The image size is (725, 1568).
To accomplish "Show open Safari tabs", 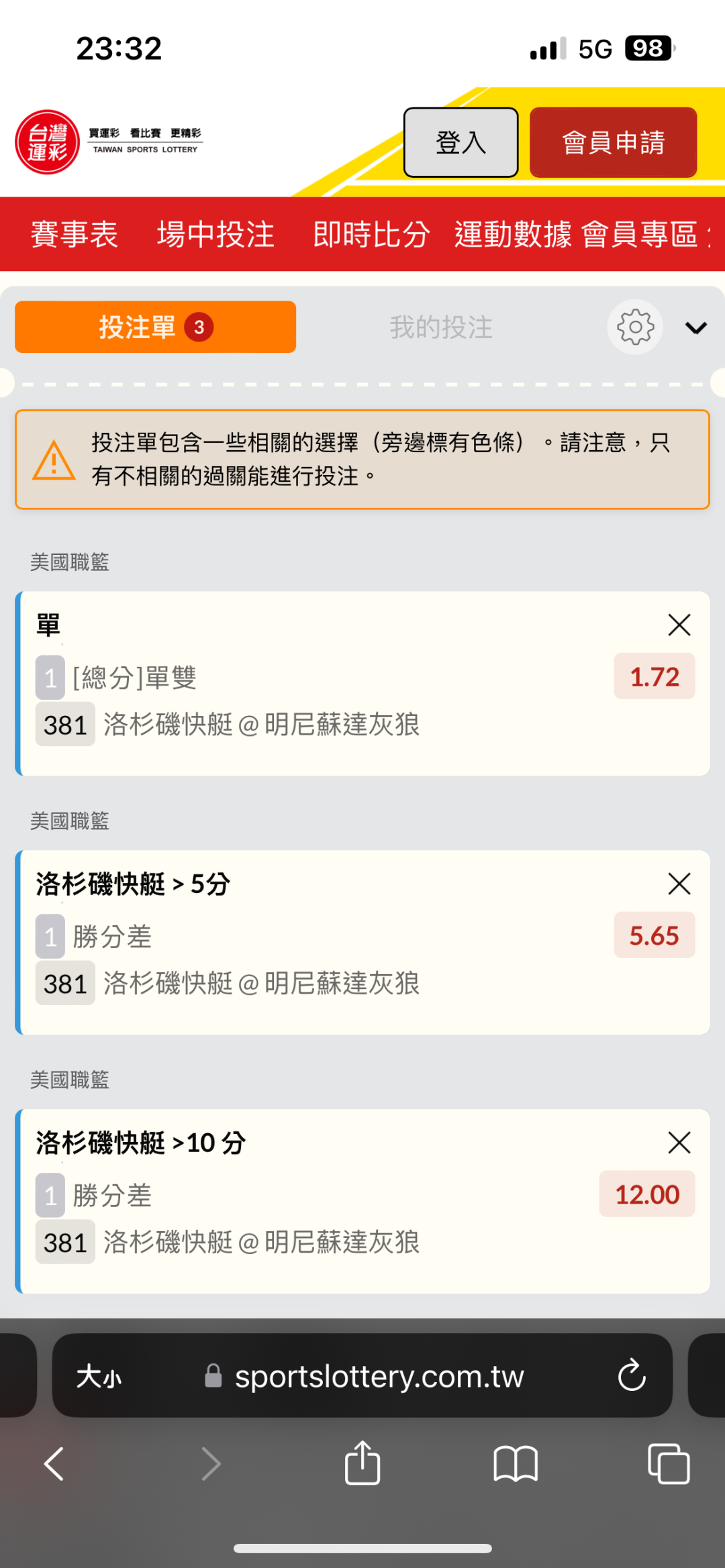I will (x=669, y=1463).
